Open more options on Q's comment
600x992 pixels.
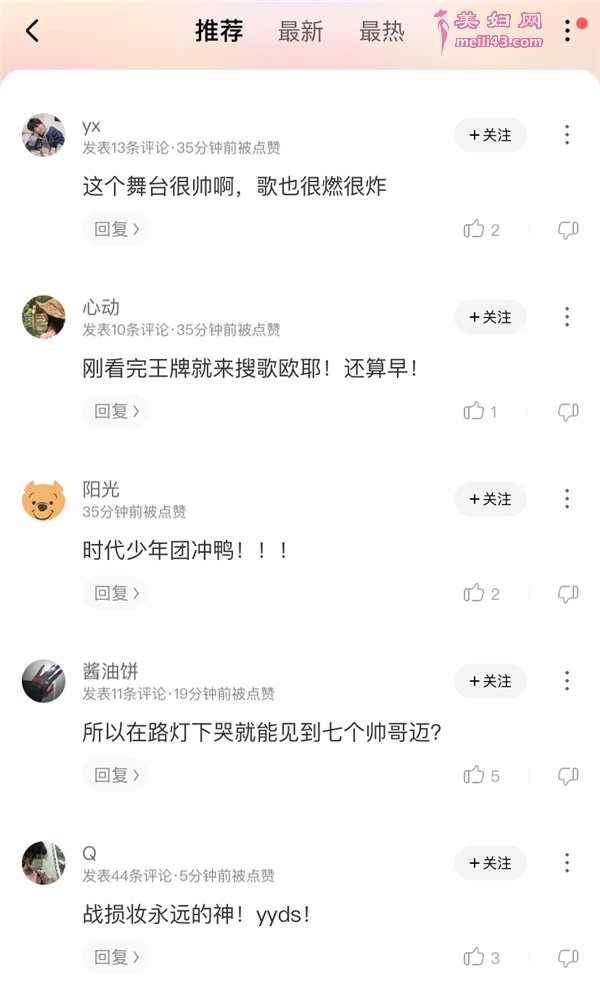[567, 863]
